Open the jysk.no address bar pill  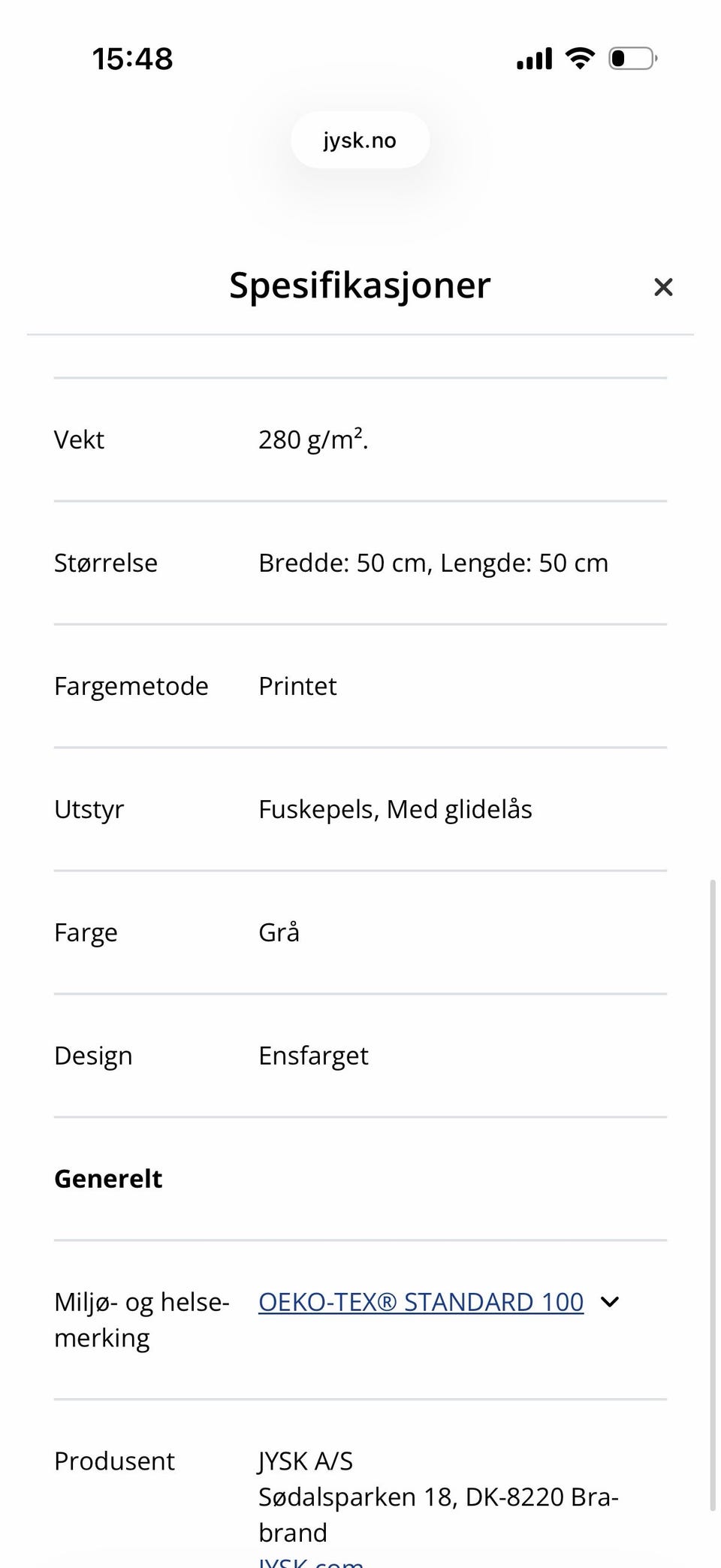[x=360, y=140]
